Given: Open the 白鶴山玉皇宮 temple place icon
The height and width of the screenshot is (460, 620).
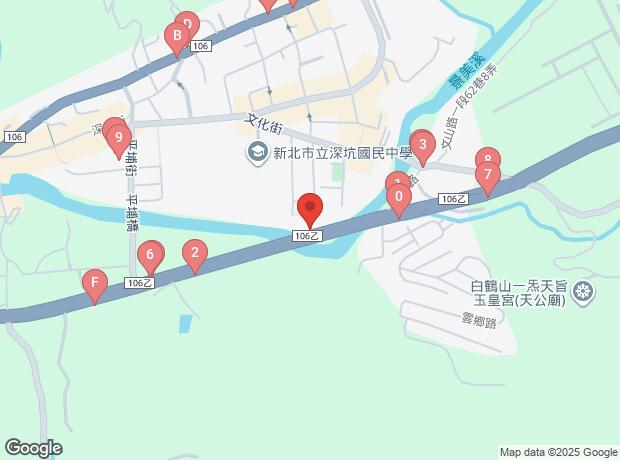Looking at the screenshot, I should (x=585, y=292).
